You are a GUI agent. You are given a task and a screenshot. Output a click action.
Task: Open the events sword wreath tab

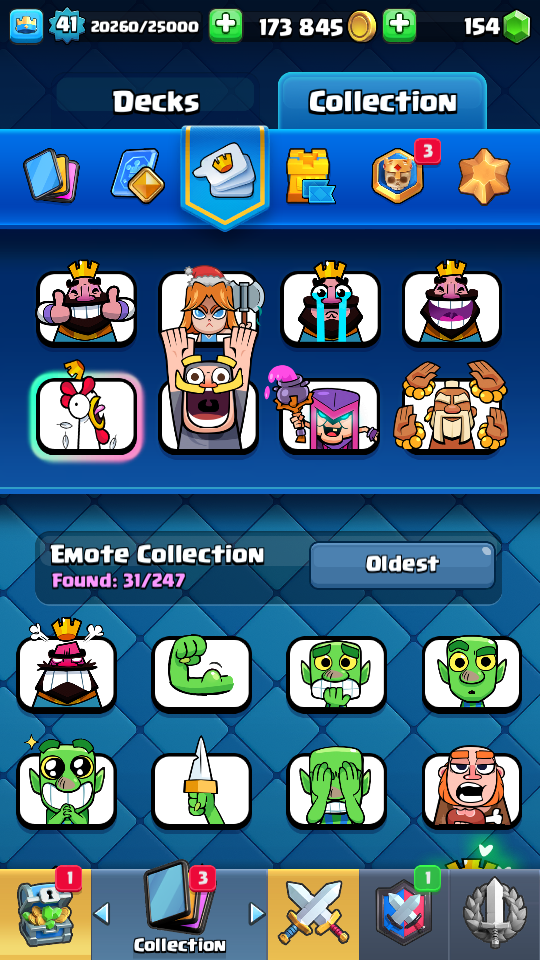(x=495, y=914)
